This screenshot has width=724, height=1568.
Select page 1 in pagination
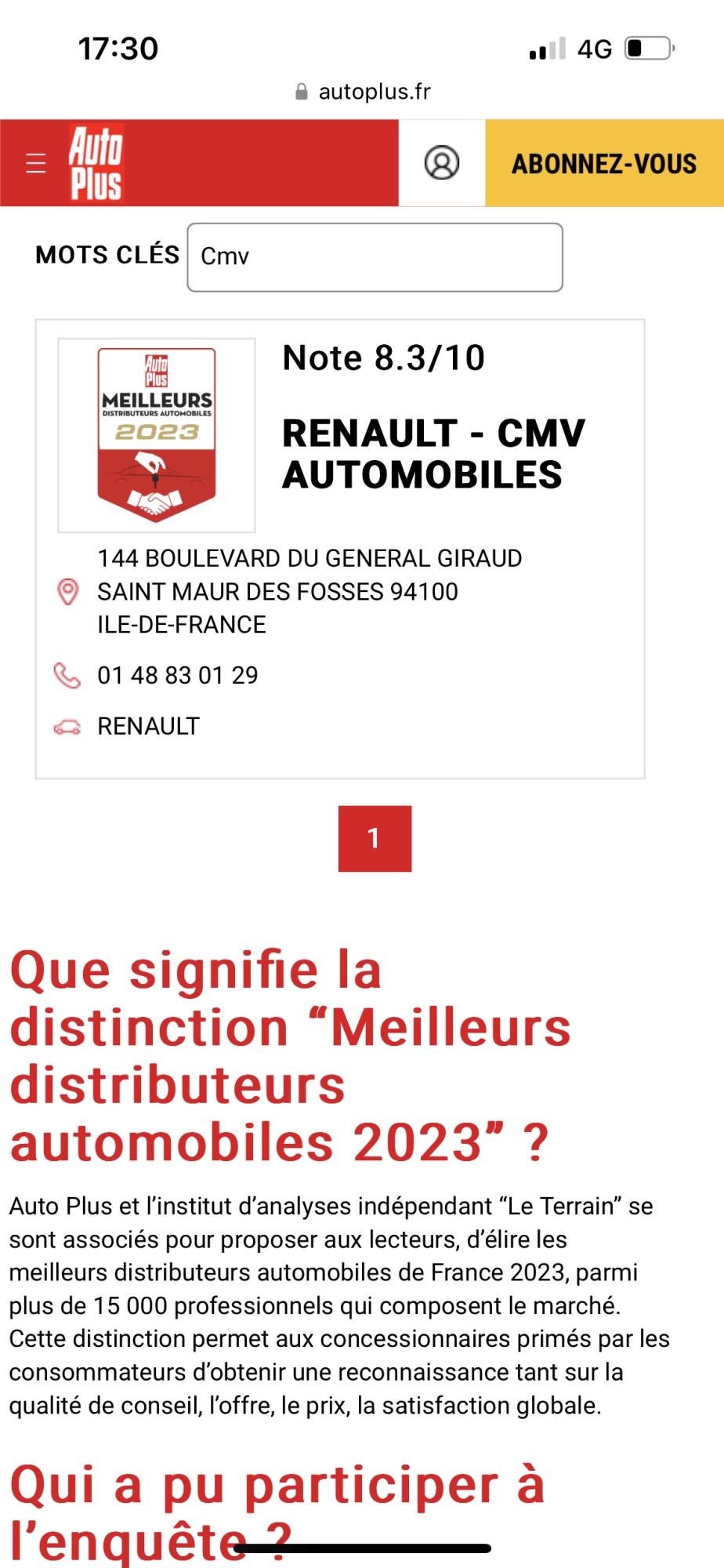click(375, 838)
